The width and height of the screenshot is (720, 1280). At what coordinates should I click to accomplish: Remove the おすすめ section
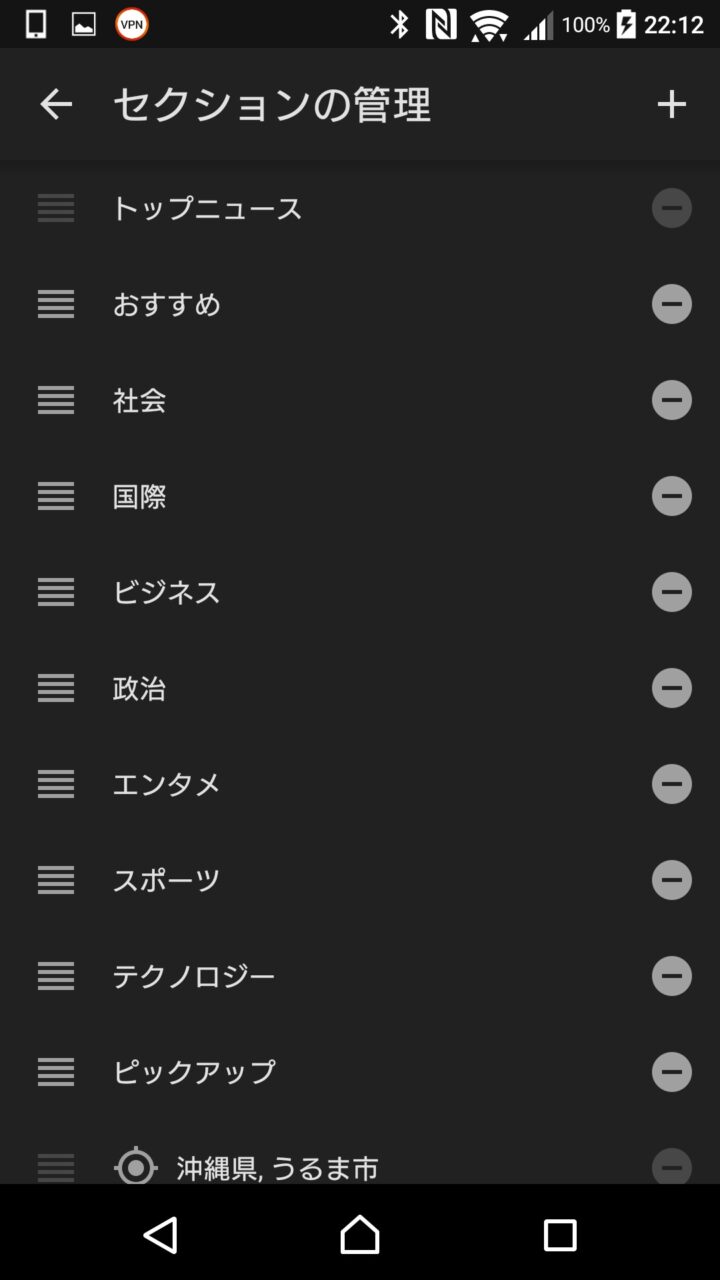[672, 304]
